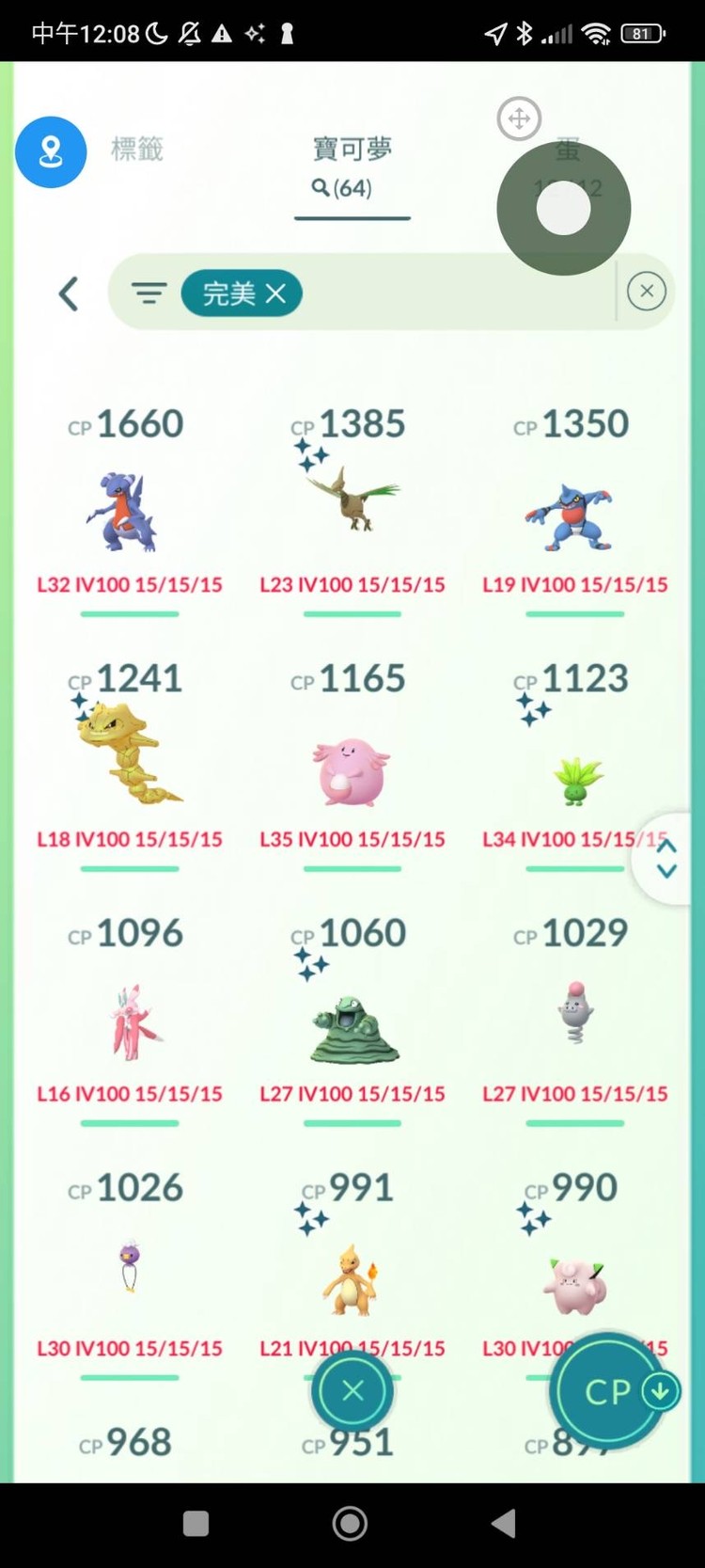
Task: Open the CP 1026 Drifloon
Action: (129, 1265)
